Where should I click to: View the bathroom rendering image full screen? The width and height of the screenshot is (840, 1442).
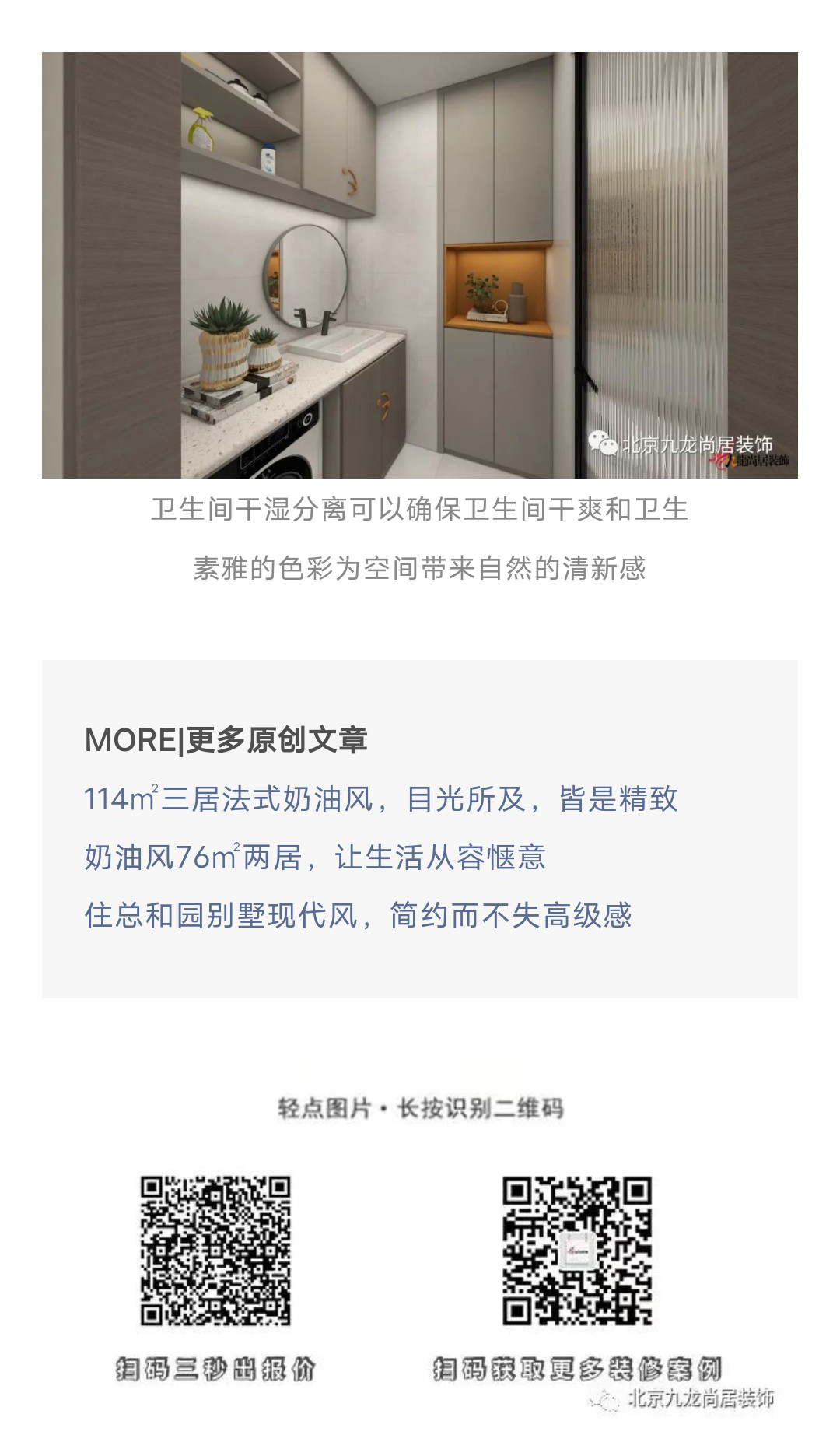tap(420, 265)
